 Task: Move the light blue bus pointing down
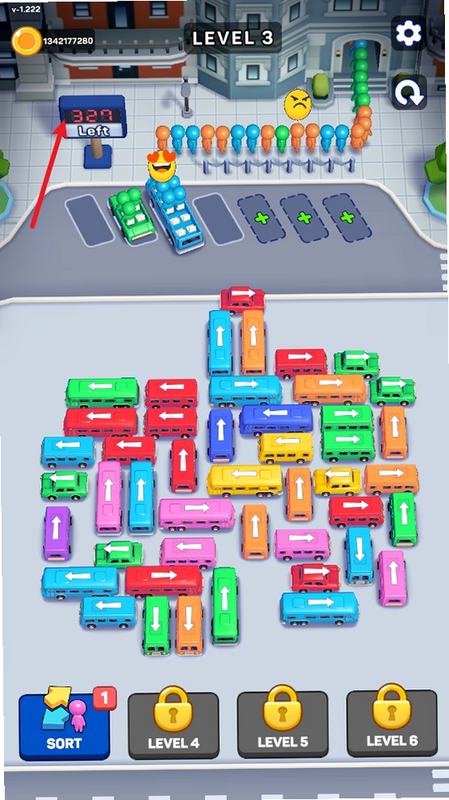(359, 555)
